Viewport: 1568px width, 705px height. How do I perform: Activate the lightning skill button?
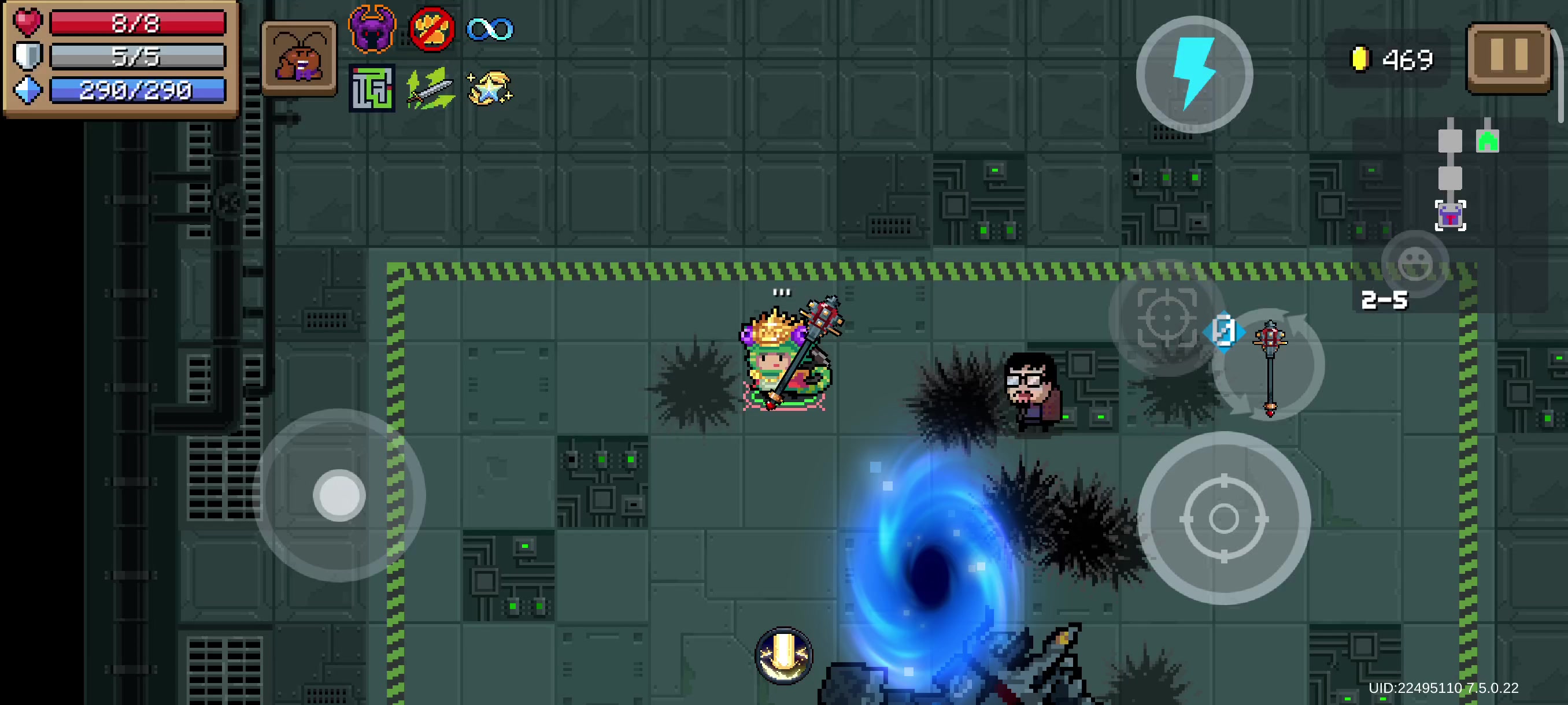[1194, 74]
